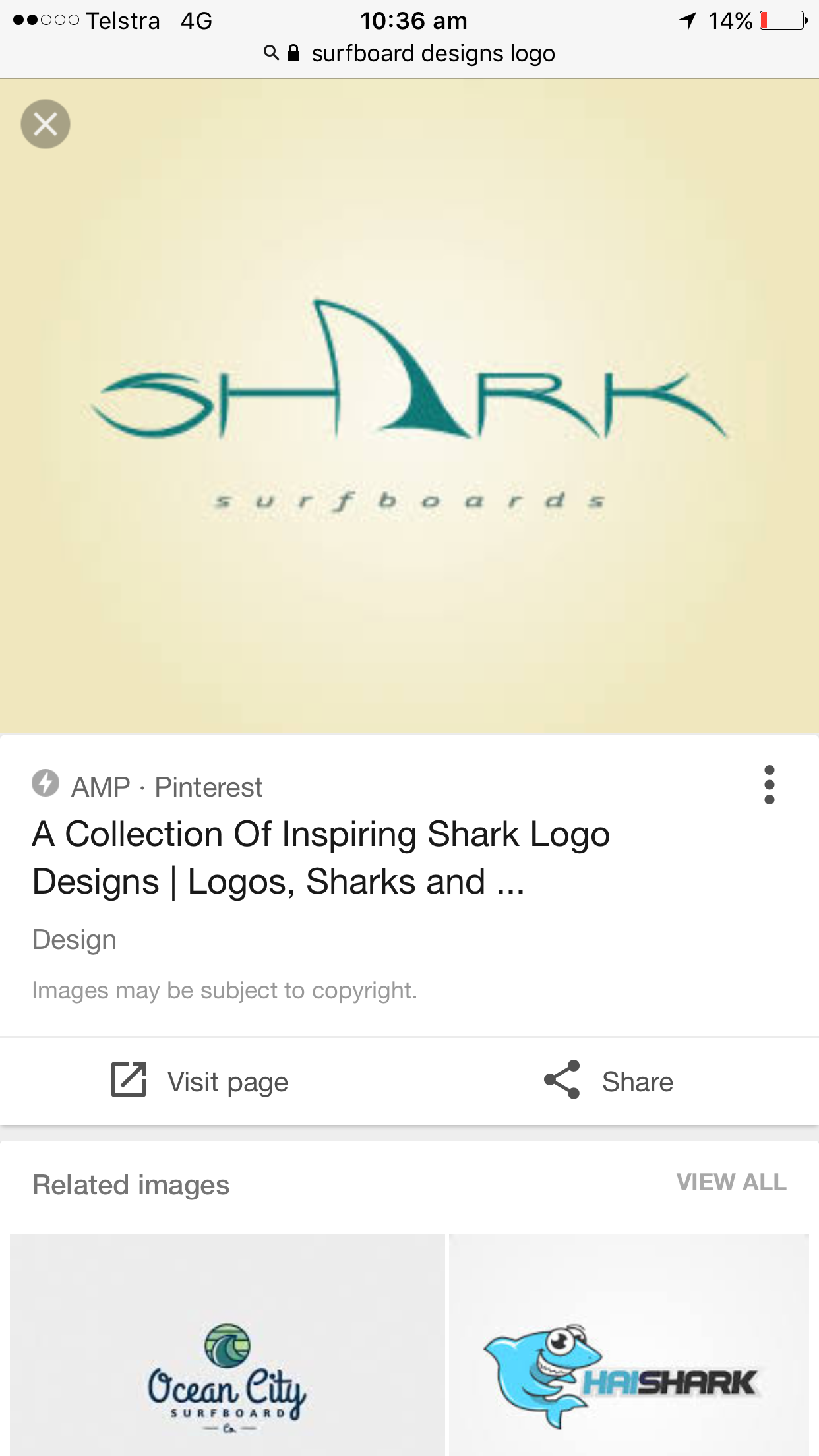The image size is (819, 1456).
Task: Open the Shark Logo Designs result title
Action: click(321, 857)
